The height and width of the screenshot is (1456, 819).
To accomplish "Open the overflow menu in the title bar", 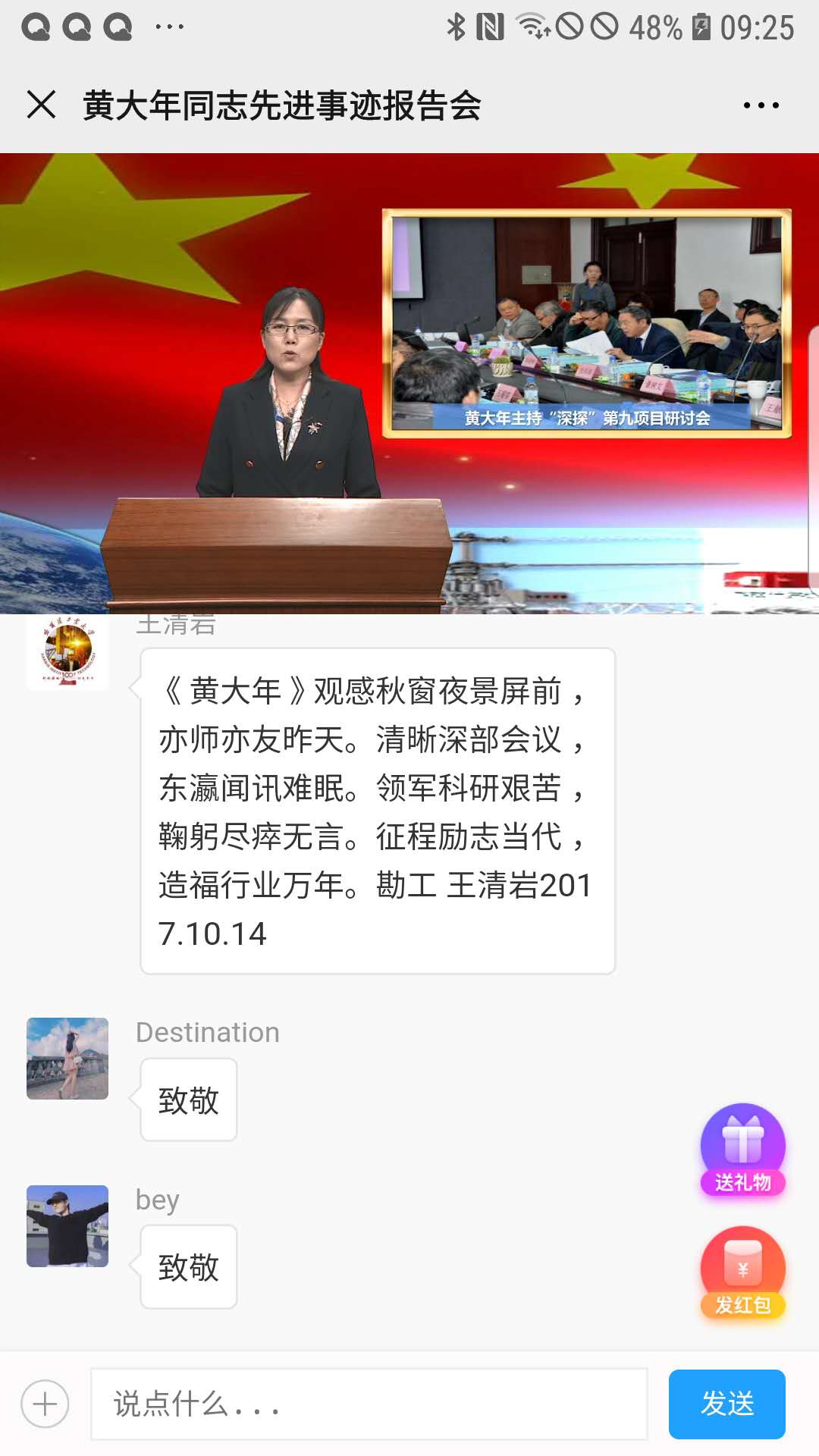I will (x=761, y=105).
